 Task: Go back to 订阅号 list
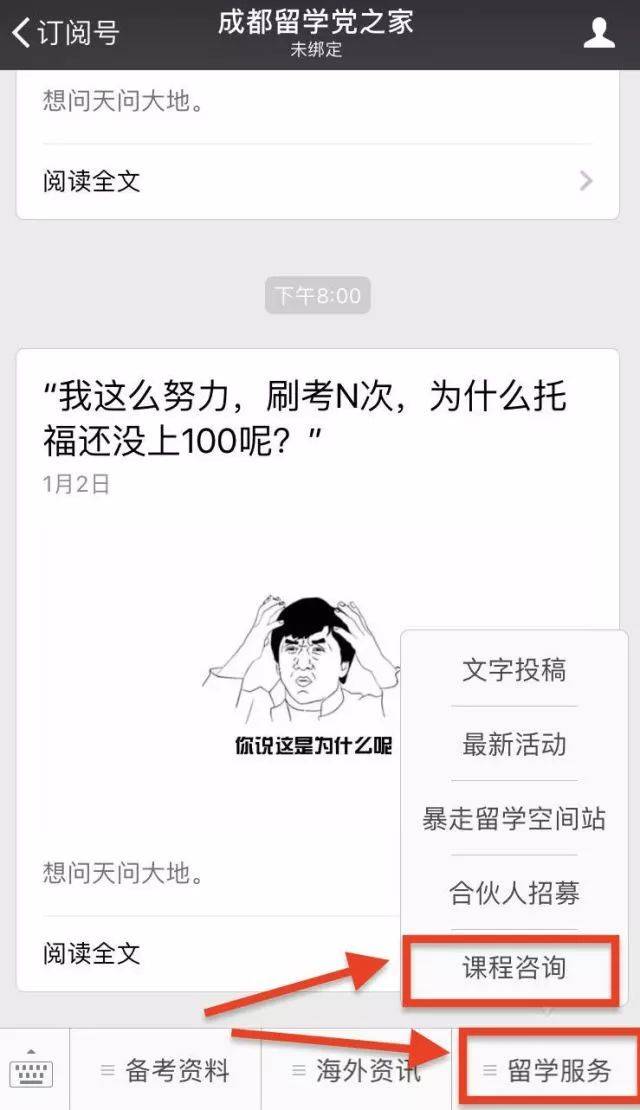(65, 32)
